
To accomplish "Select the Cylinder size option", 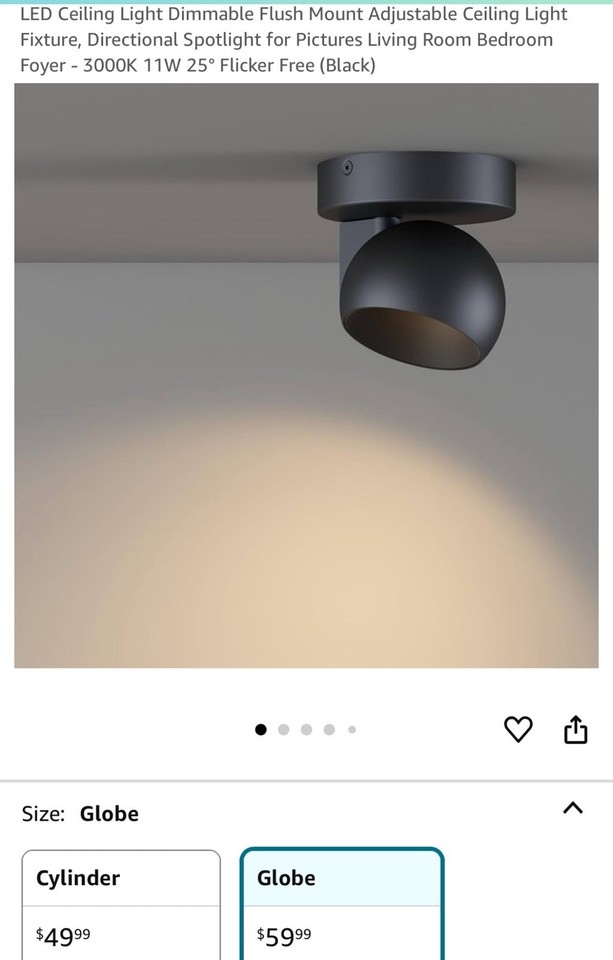I will [x=121, y=904].
